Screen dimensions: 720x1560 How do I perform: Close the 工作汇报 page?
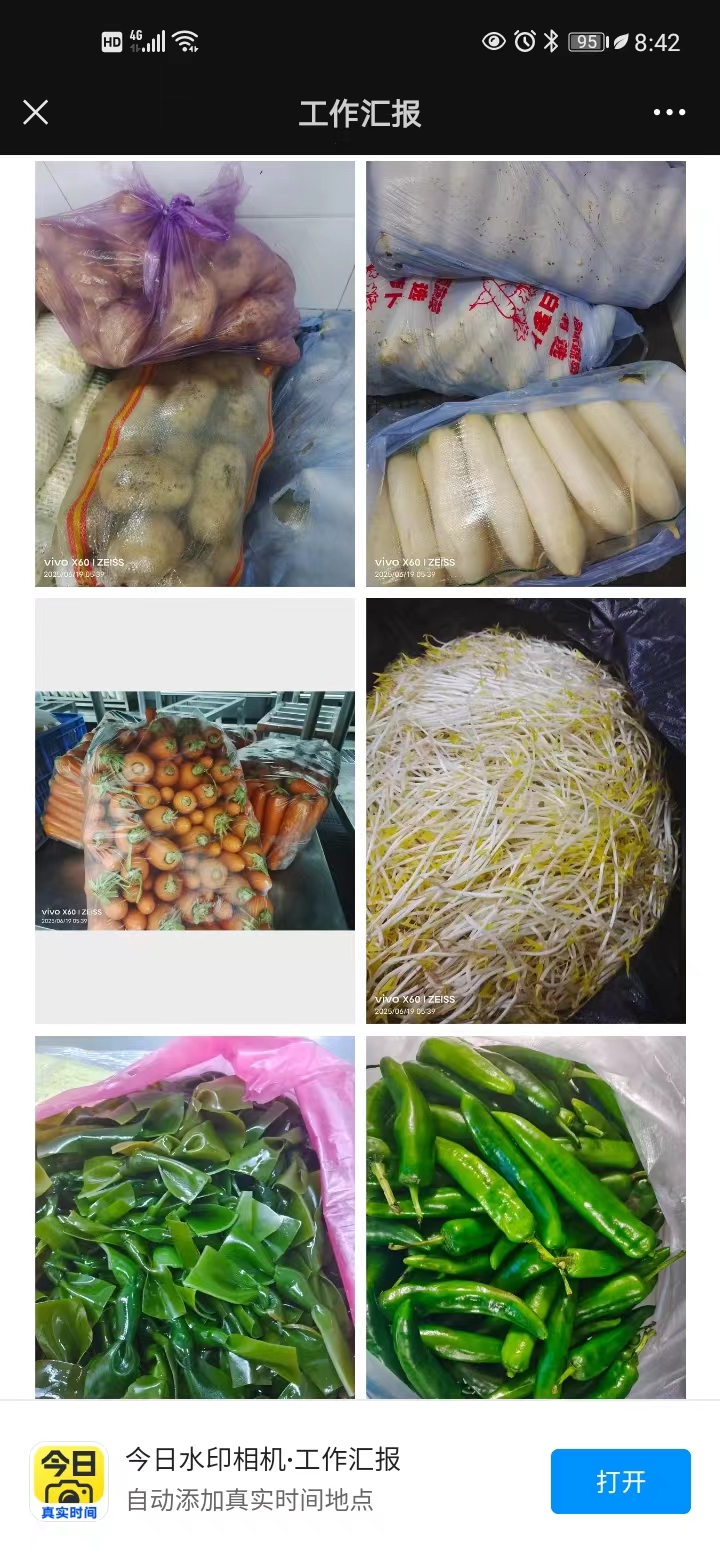tap(36, 112)
